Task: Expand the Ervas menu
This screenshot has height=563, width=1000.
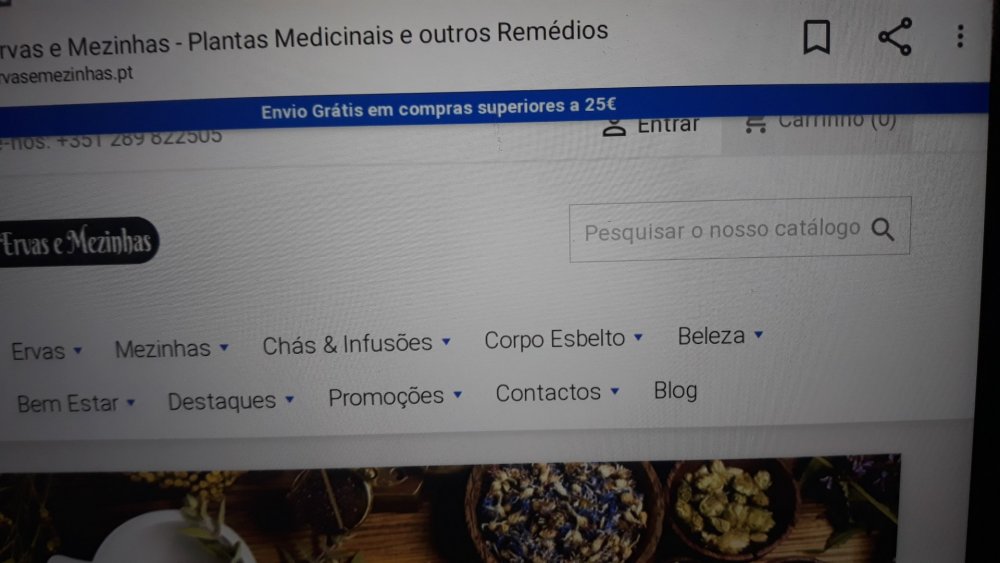Action: click(46, 351)
